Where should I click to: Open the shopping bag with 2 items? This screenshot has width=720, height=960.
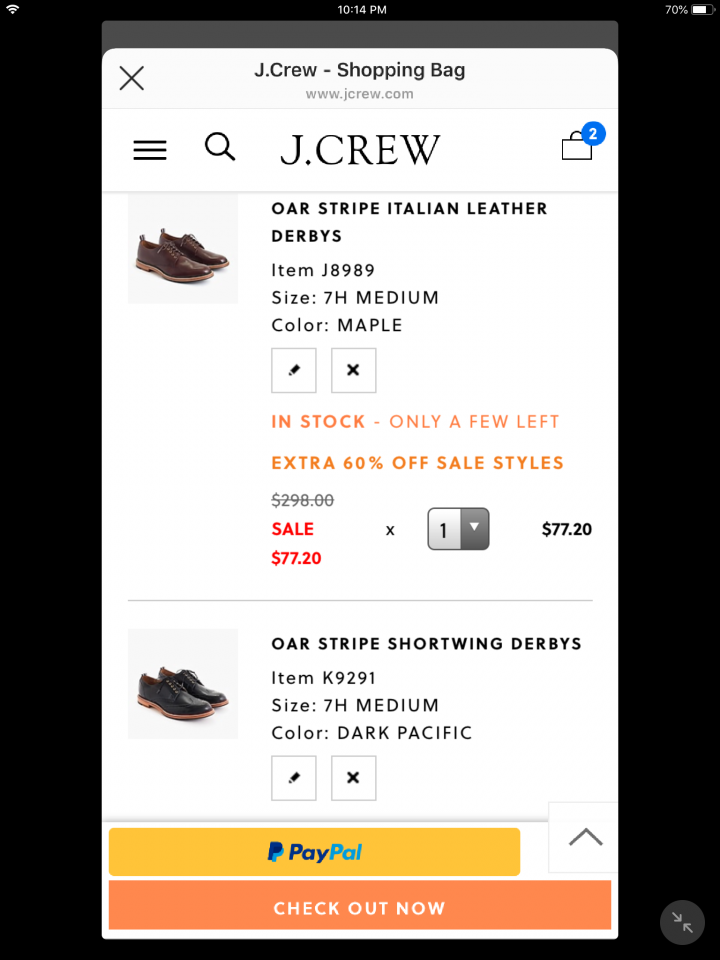coord(578,147)
